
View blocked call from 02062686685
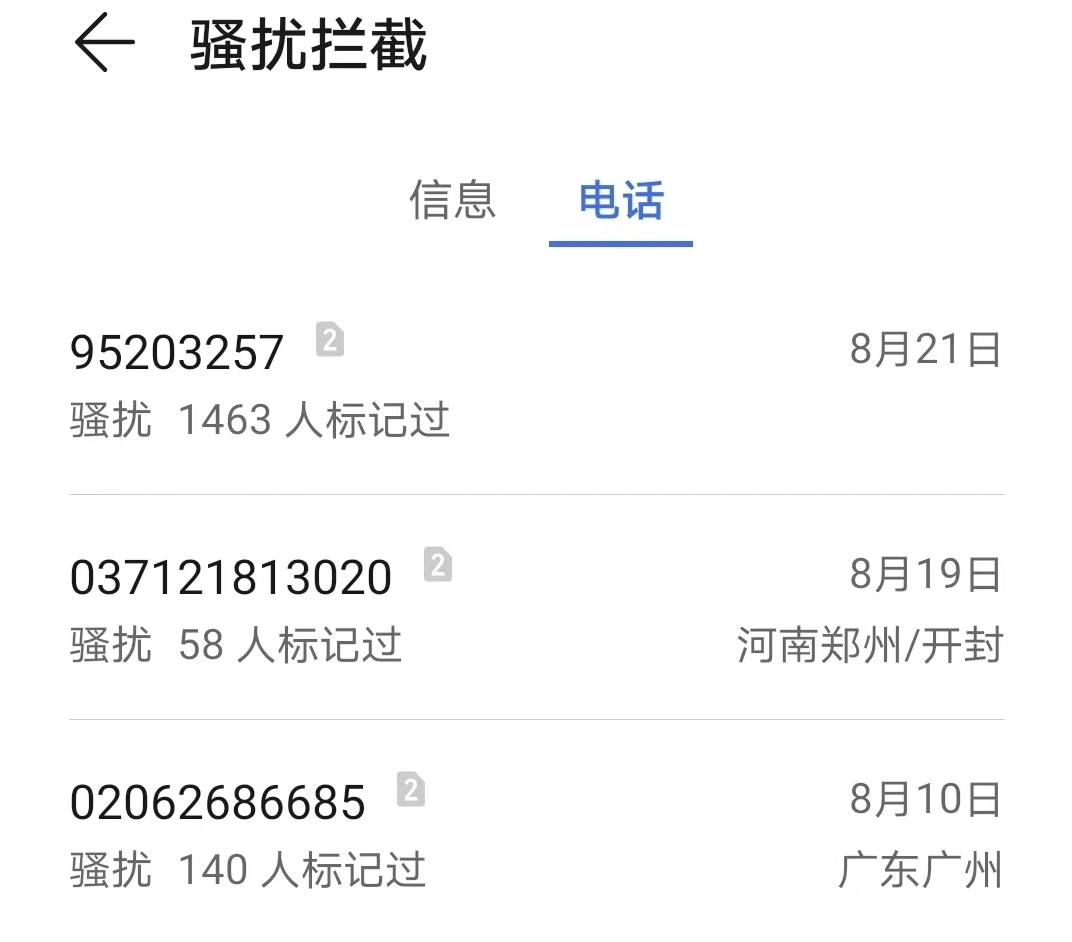point(535,835)
